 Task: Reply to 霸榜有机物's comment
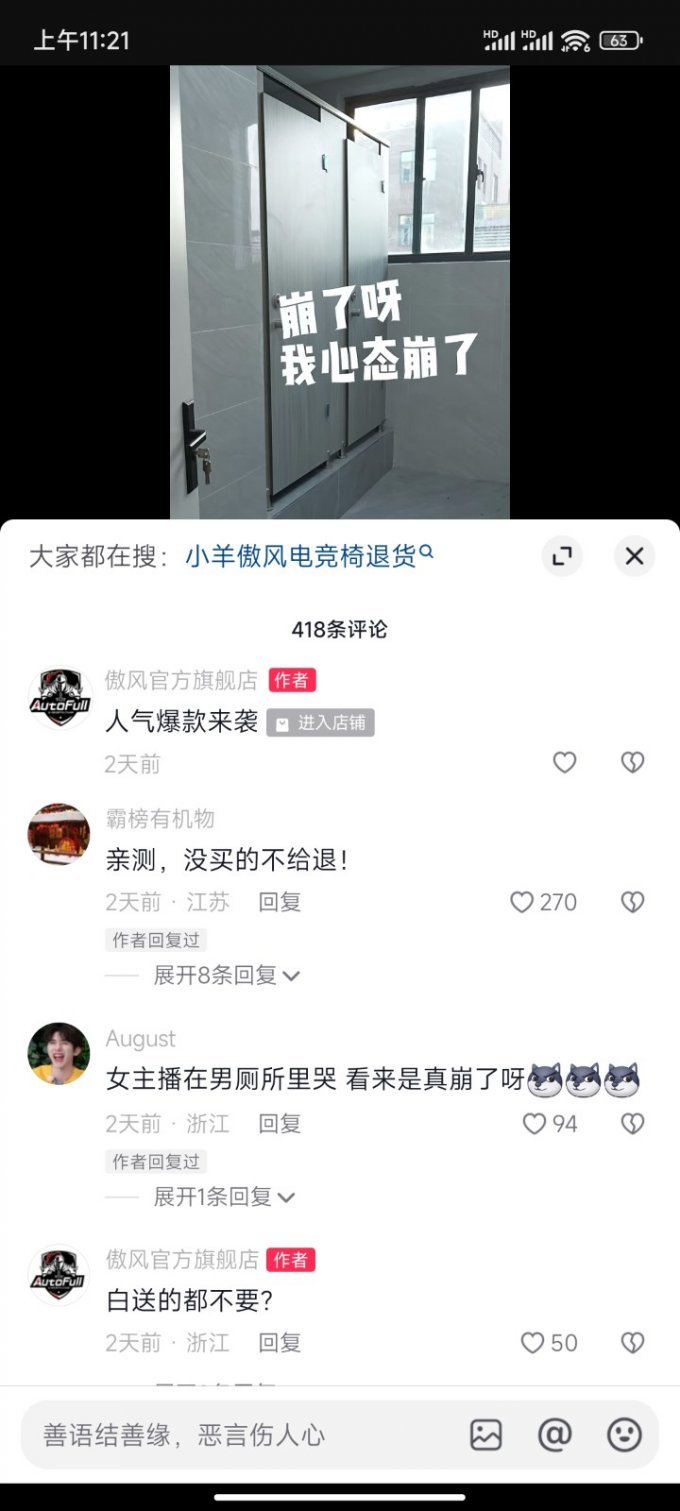click(279, 902)
